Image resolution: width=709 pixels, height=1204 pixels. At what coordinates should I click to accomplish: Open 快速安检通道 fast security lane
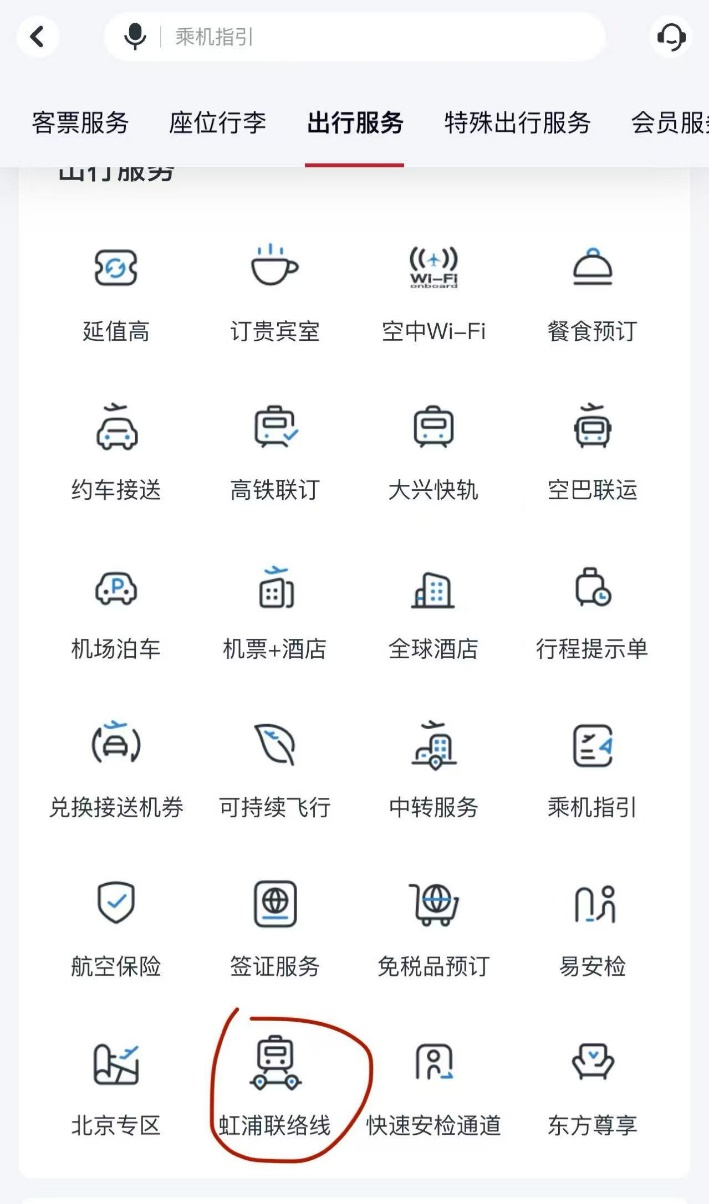coord(434,1085)
